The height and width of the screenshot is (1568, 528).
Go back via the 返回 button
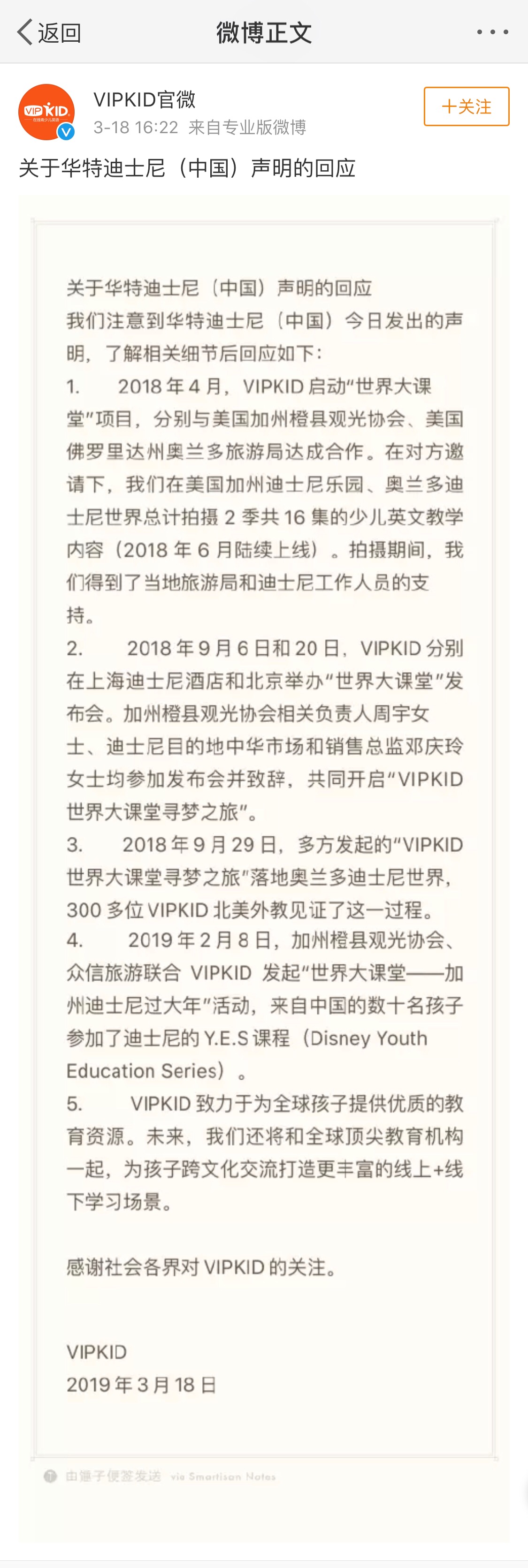[x=49, y=32]
